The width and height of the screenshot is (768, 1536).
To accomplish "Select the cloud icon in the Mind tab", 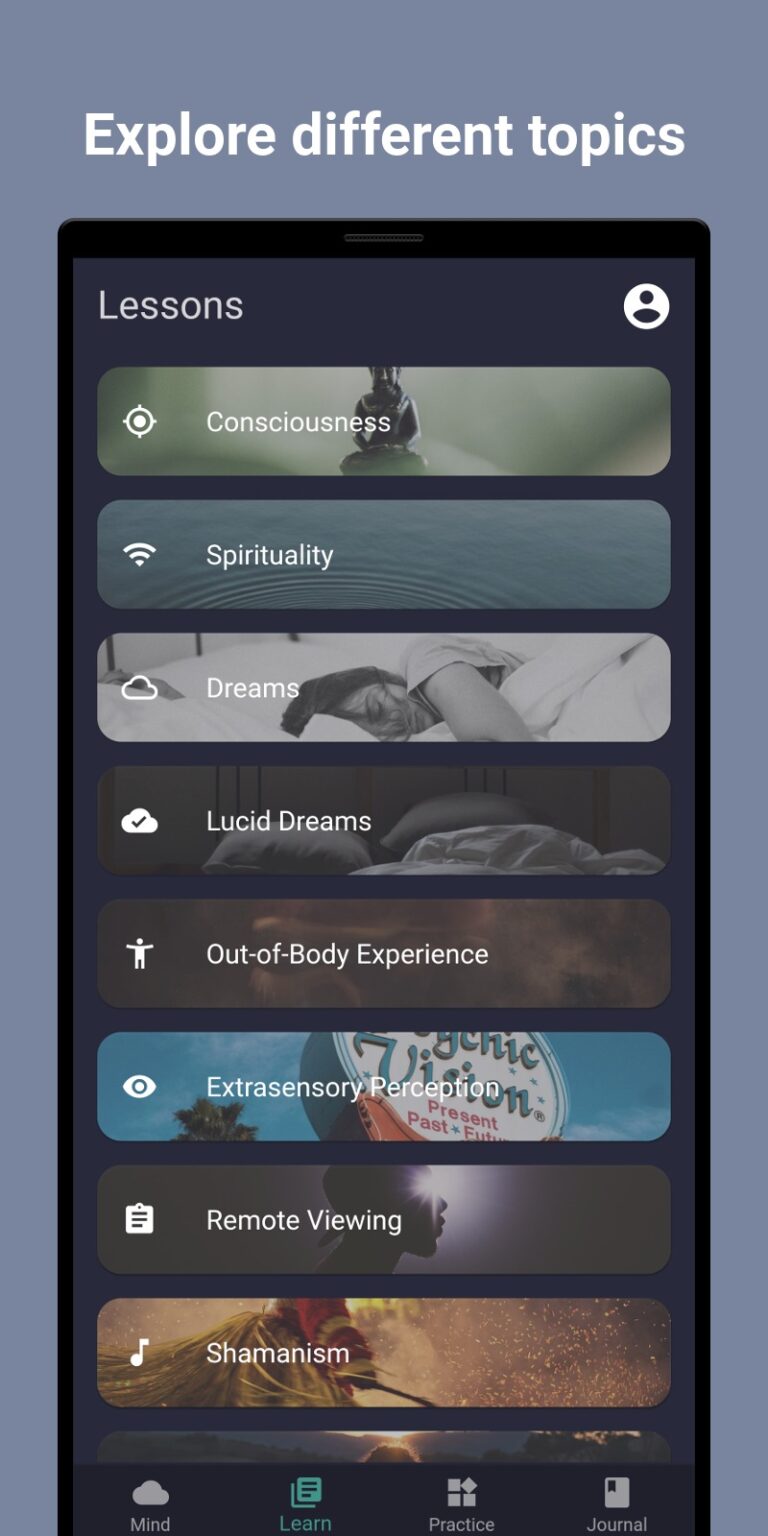I will coord(151,1490).
